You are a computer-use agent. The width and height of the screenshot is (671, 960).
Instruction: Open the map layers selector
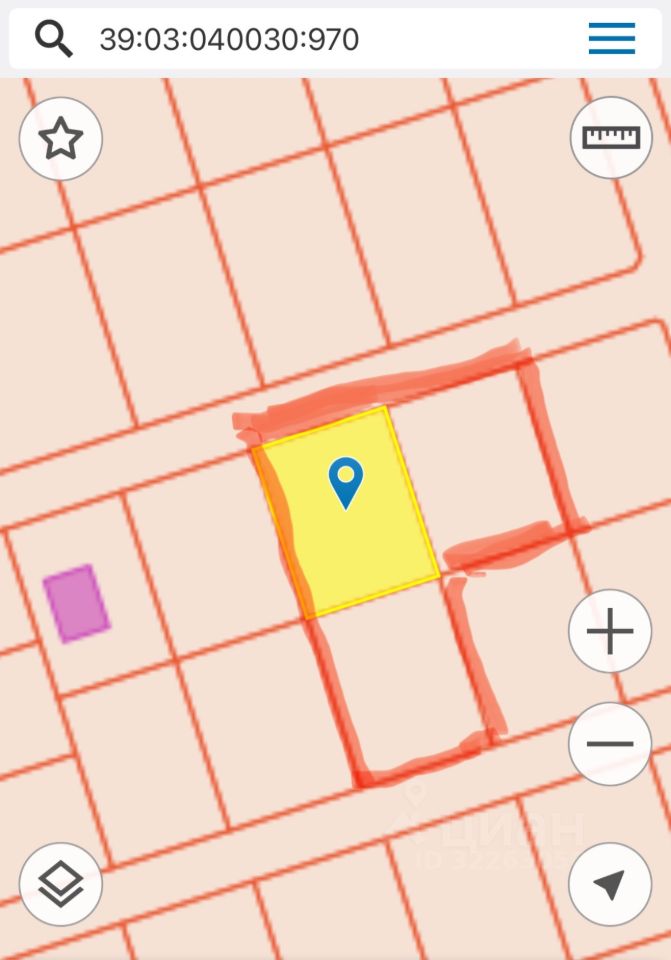click(61, 884)
